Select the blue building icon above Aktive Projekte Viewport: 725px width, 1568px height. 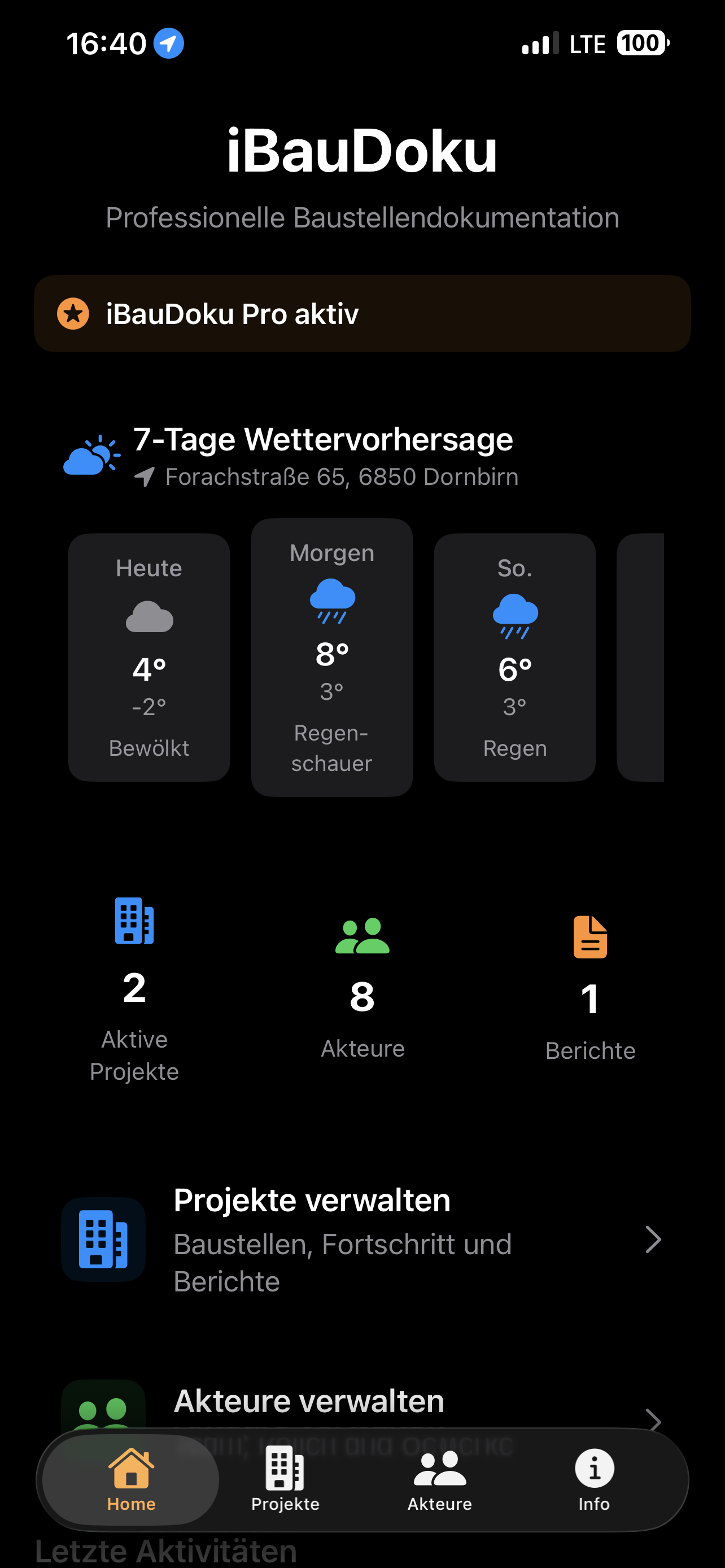(133, 923)
